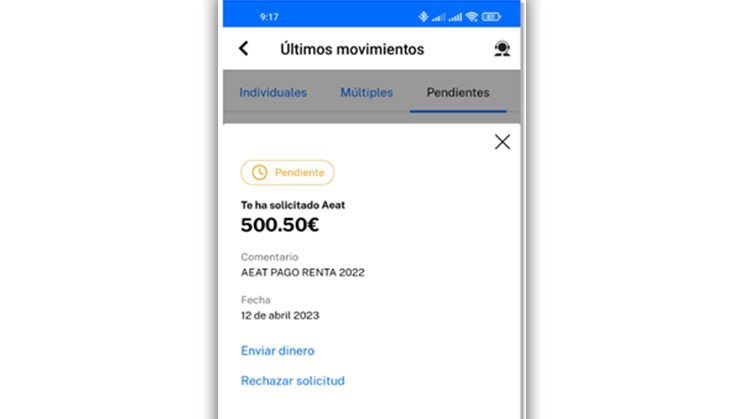Choose Rechazar solicitud to decline
The height and width of the screenshot is (419, 744).
point(293,381)
